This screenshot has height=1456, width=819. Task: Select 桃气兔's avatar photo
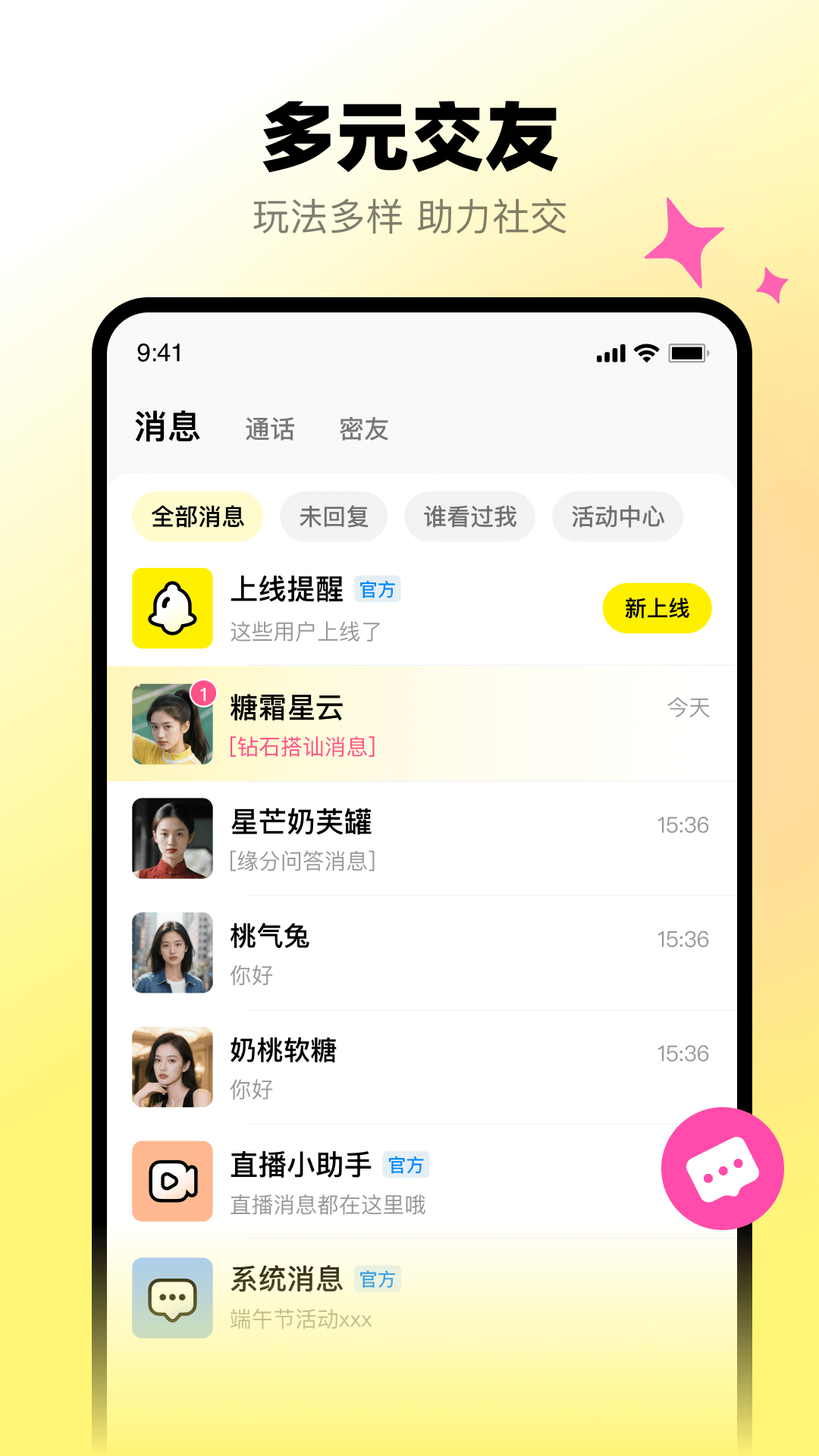pos(171,954)
